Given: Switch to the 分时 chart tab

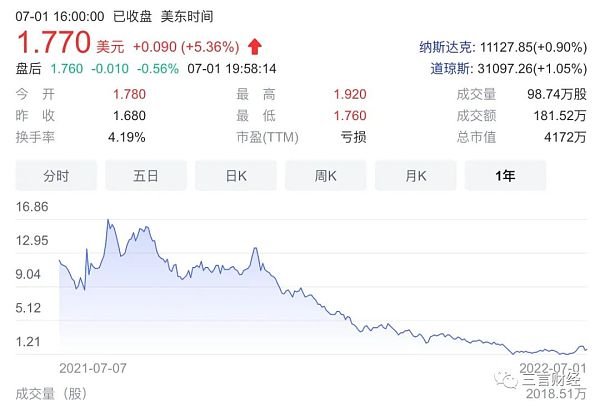Looking at the screenshot, I should tap(56, 176).
